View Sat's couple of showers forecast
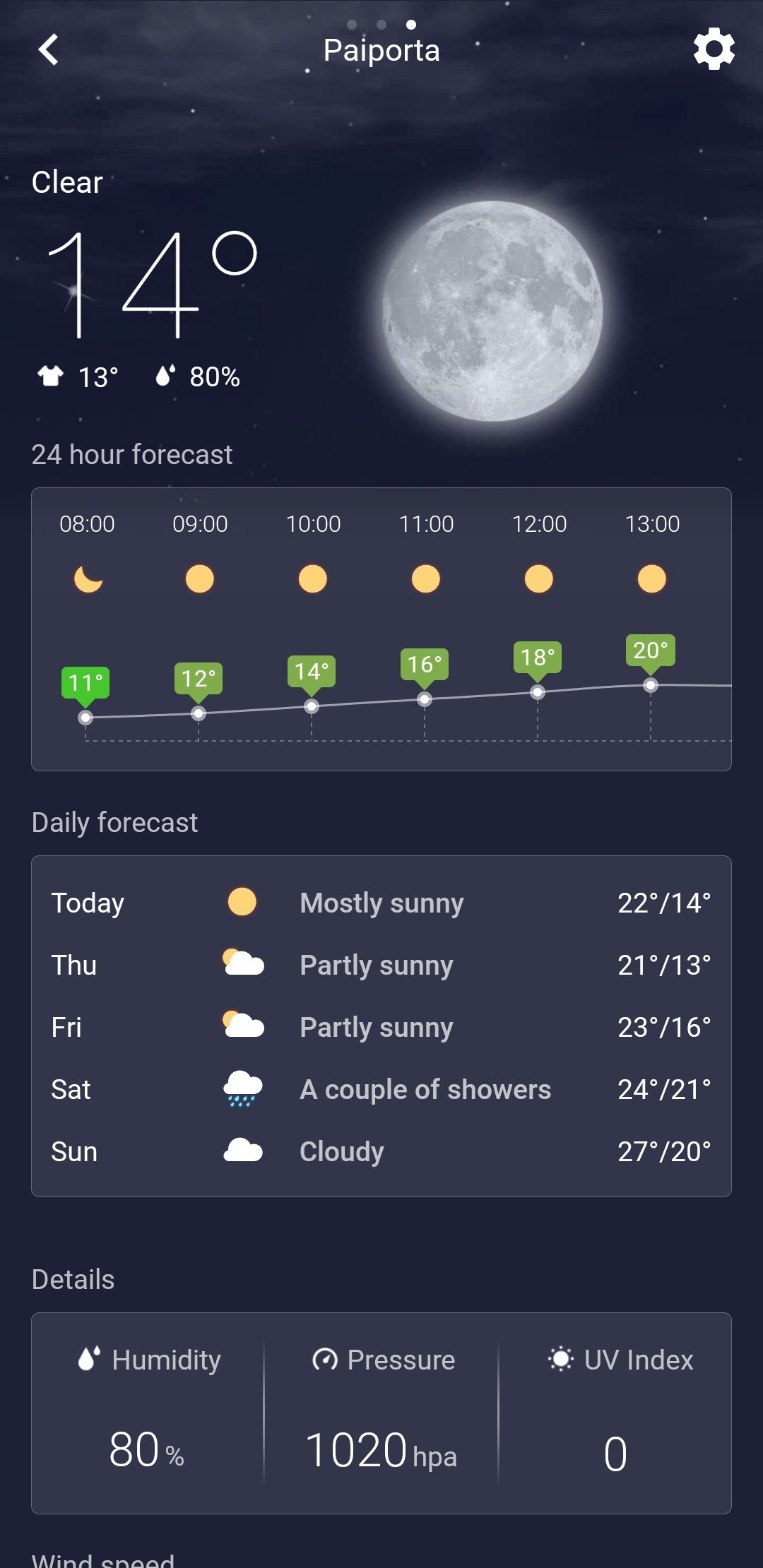Screen dimensions: 763x1568 (381, 1089)
